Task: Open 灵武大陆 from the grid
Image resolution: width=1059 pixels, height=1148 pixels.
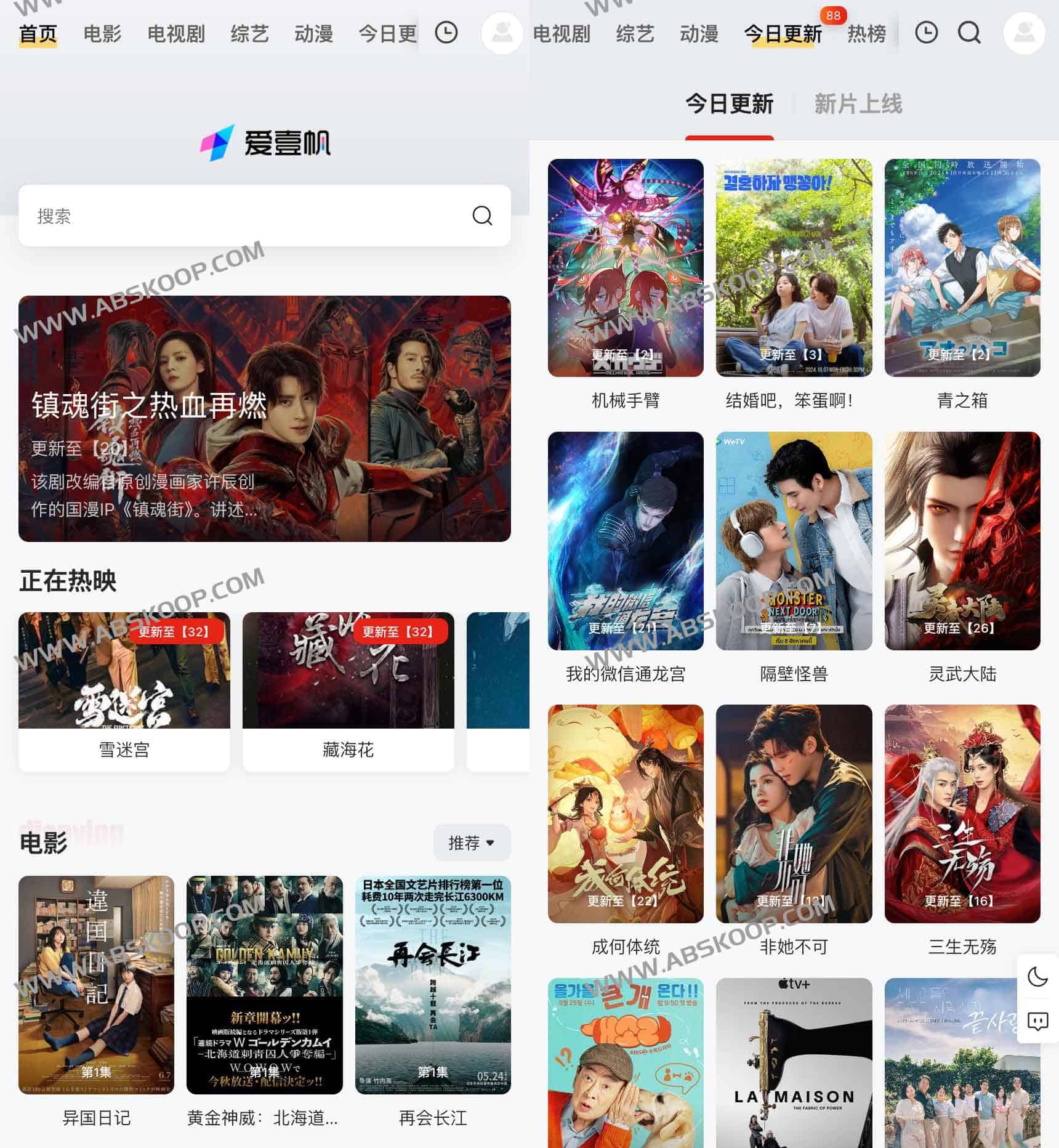Action: 962,541
